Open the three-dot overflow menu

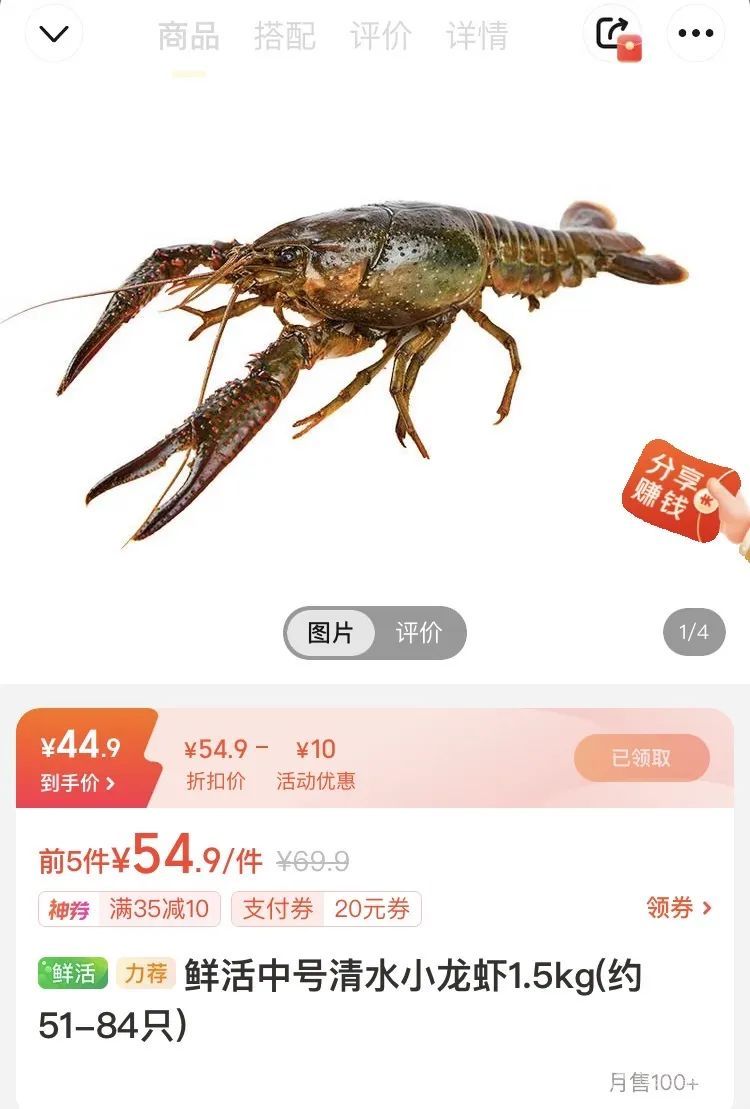(696, 34)
